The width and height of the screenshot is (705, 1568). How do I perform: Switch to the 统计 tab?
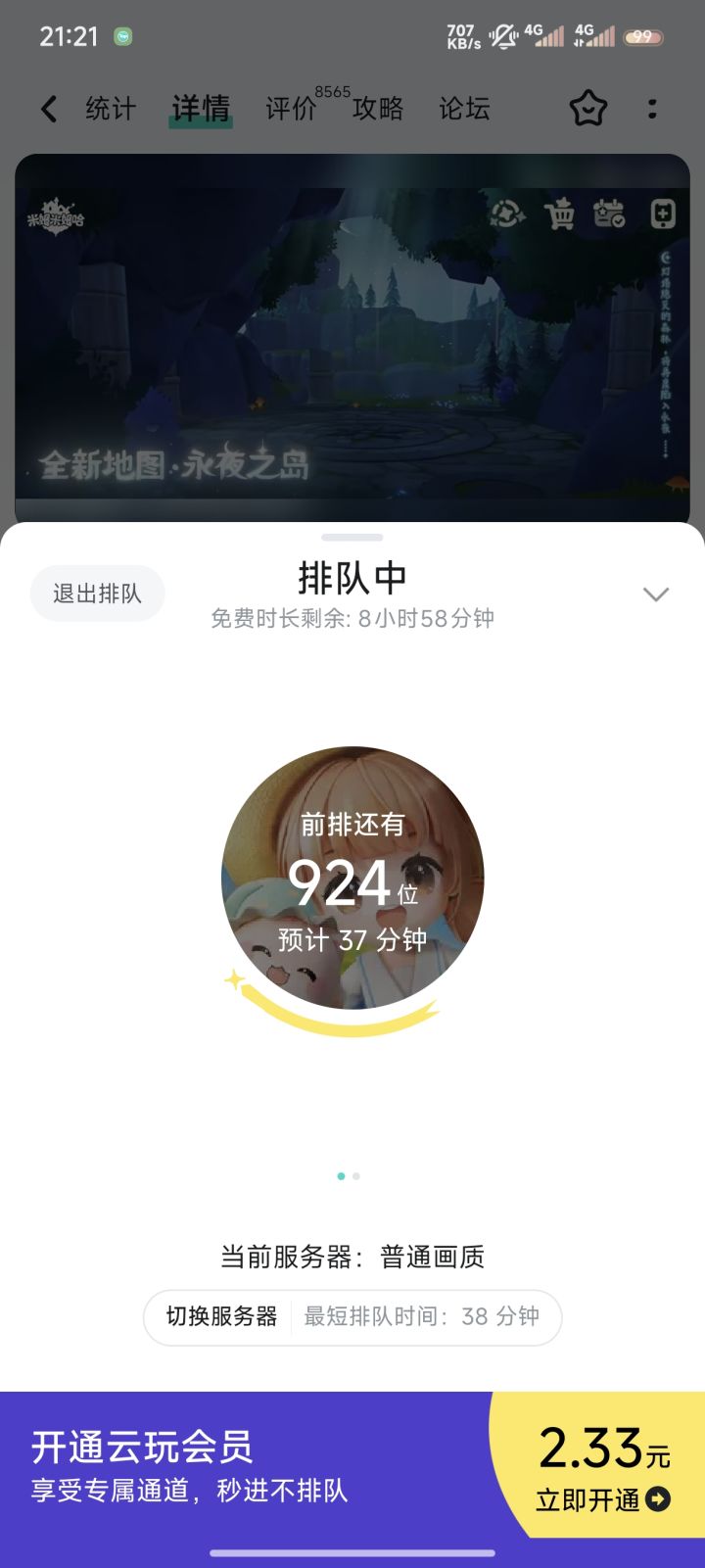[x=110, y=109]
